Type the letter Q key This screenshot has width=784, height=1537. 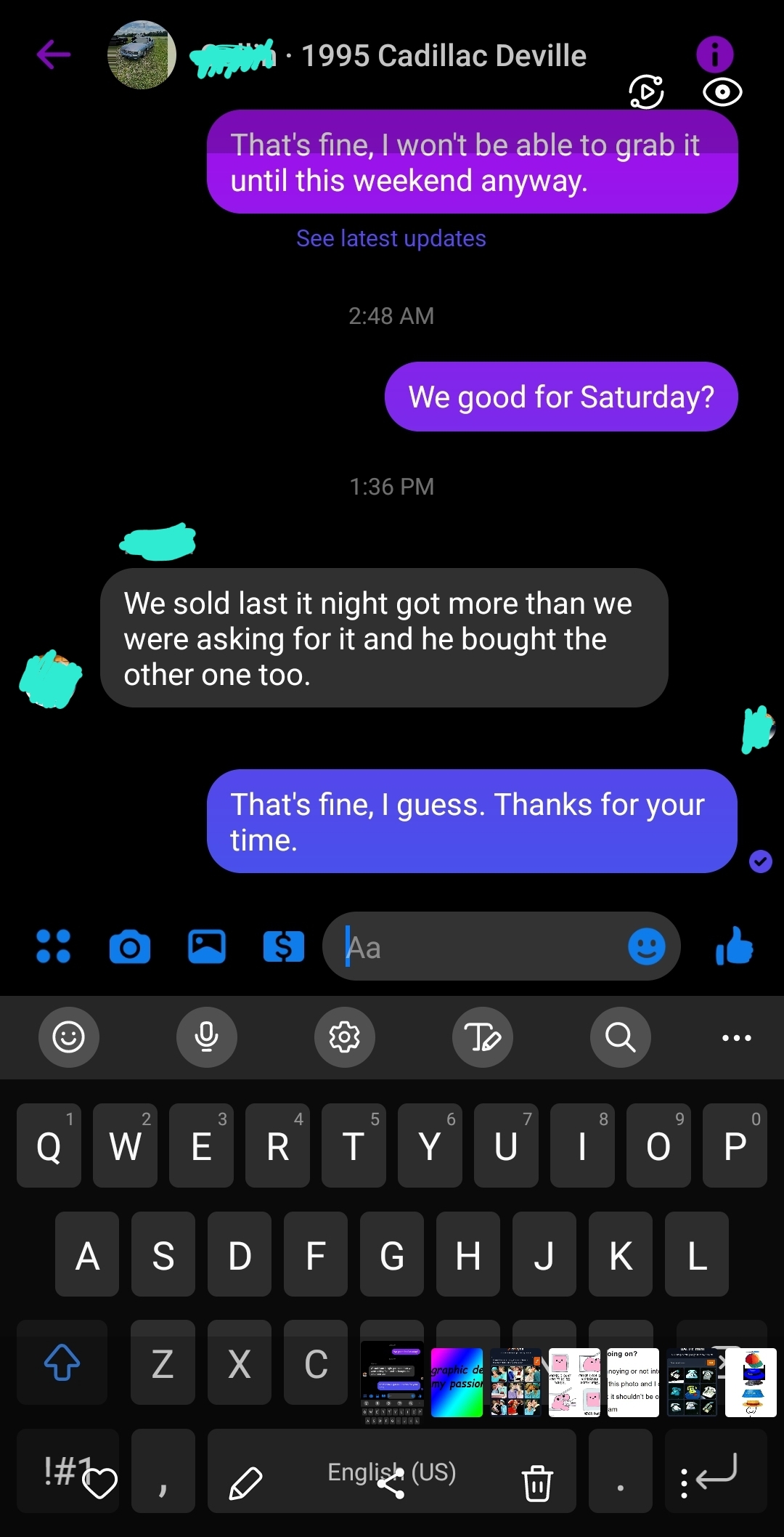49,1146
